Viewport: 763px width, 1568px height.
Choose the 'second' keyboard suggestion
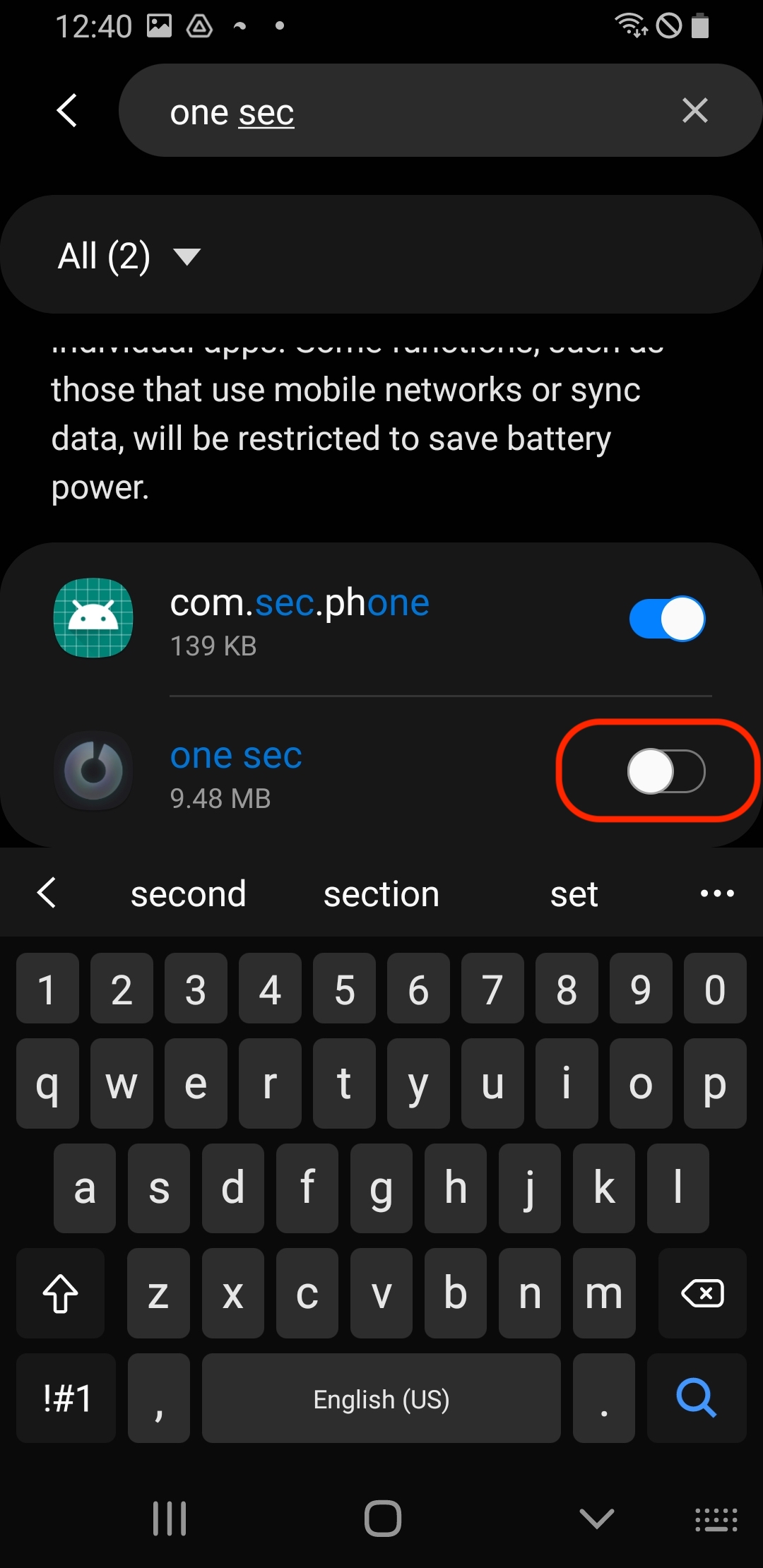(x=188, y=894)
